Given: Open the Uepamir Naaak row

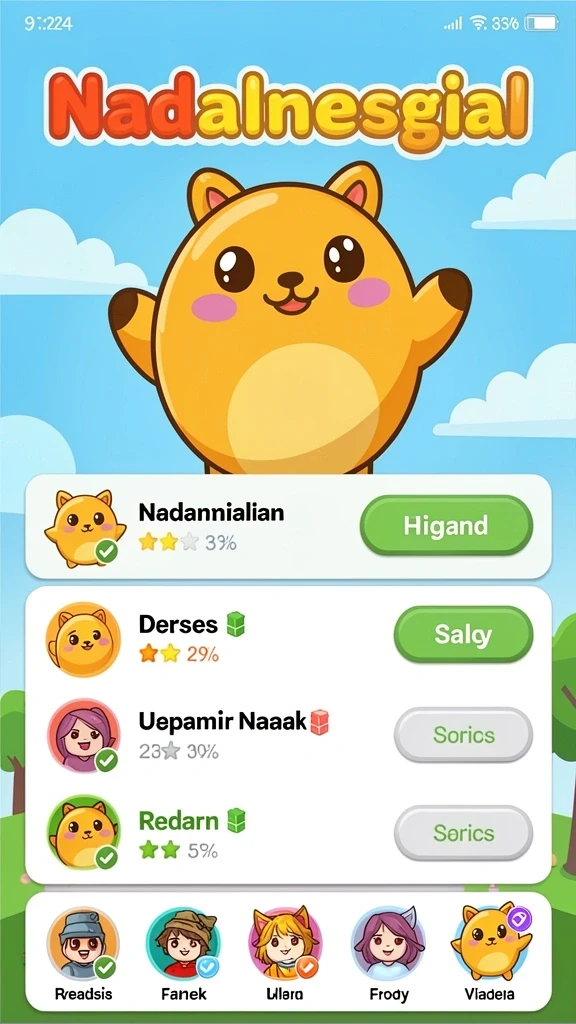Looking at the screenshot, I should click(x=288, y=736).
